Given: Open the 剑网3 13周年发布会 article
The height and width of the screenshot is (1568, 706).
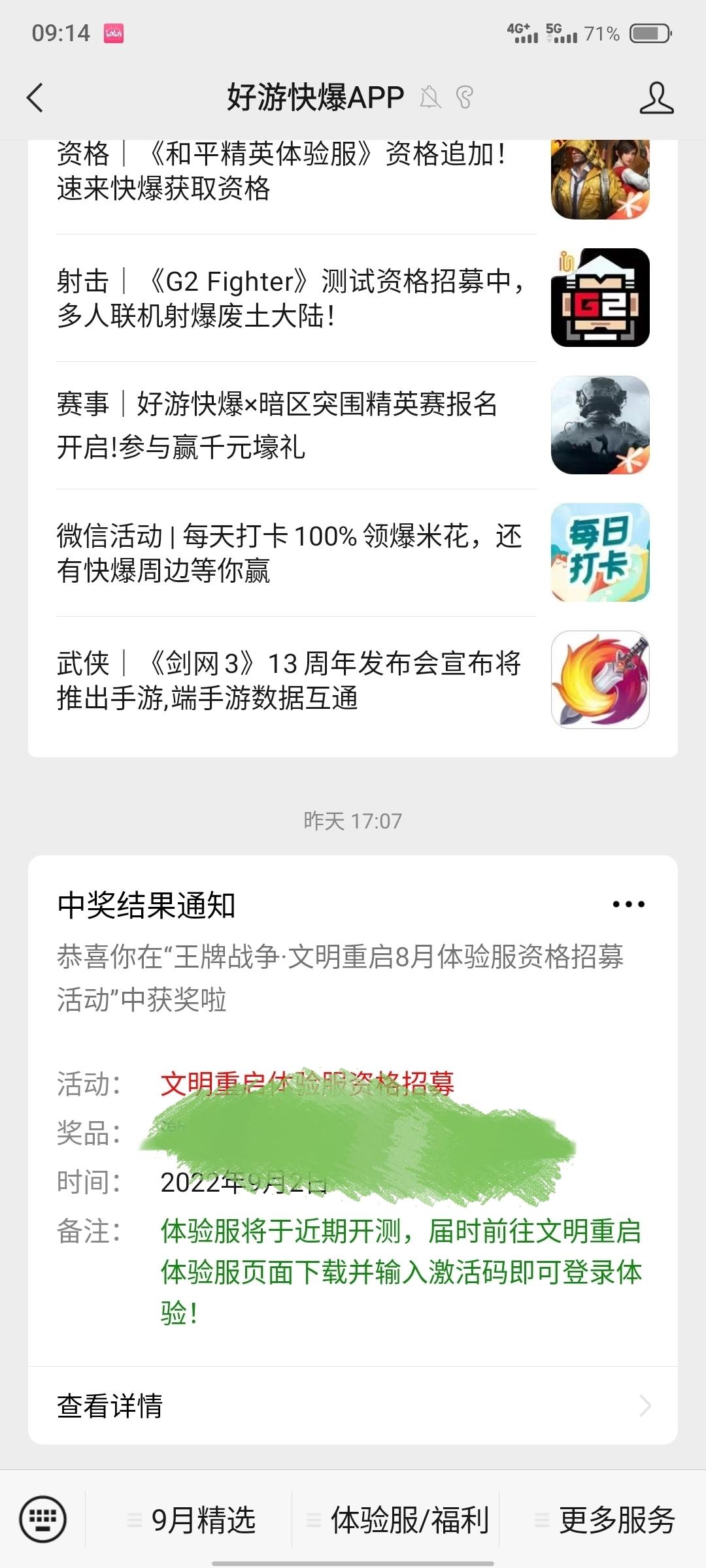Looking at the screenshot, I should pos(353,680).
